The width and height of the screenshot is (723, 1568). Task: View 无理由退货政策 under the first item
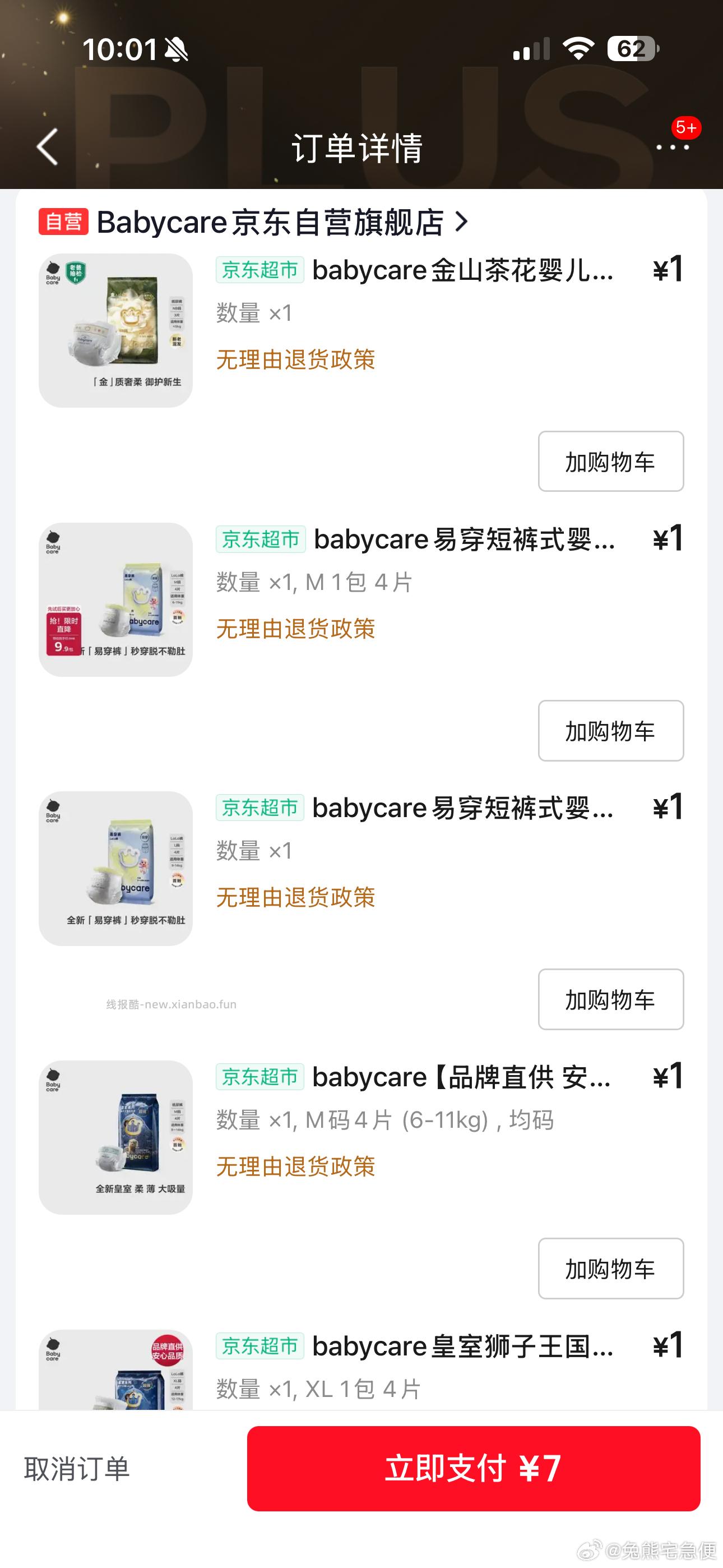pyautogui.click(x=295, y=361)
